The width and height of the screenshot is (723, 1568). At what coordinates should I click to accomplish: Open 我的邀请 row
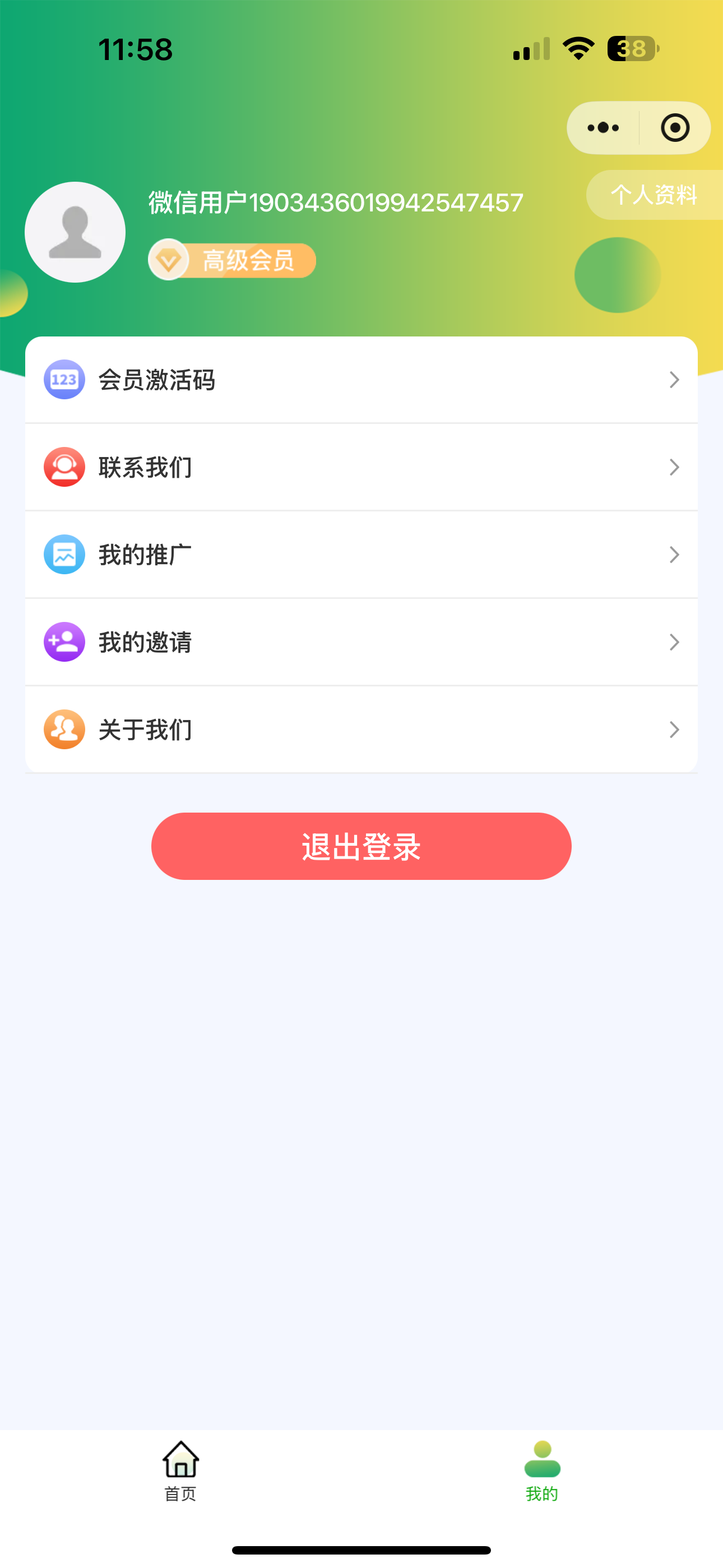pyautogui.click(x=361, y=642)
